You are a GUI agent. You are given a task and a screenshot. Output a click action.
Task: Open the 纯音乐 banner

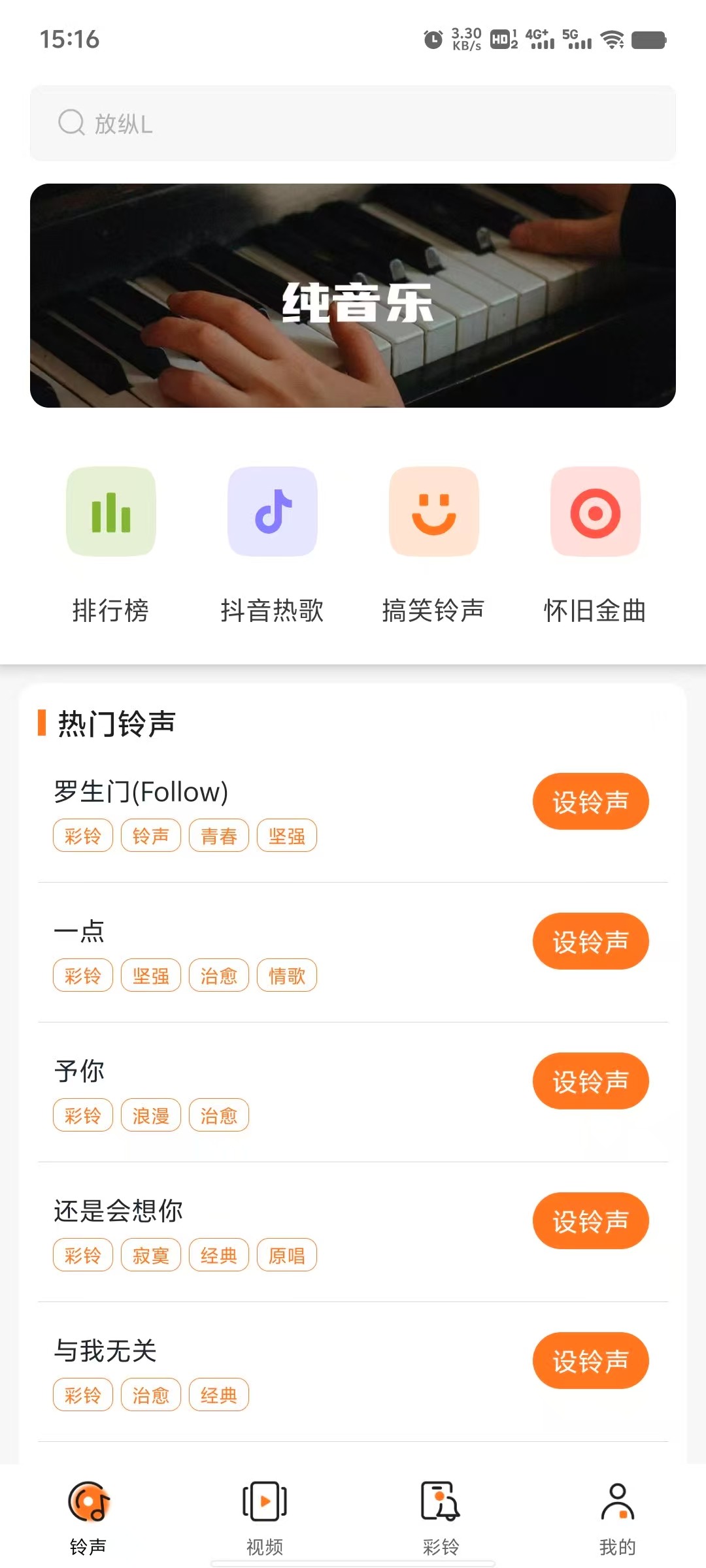click(x=353, y=295)
